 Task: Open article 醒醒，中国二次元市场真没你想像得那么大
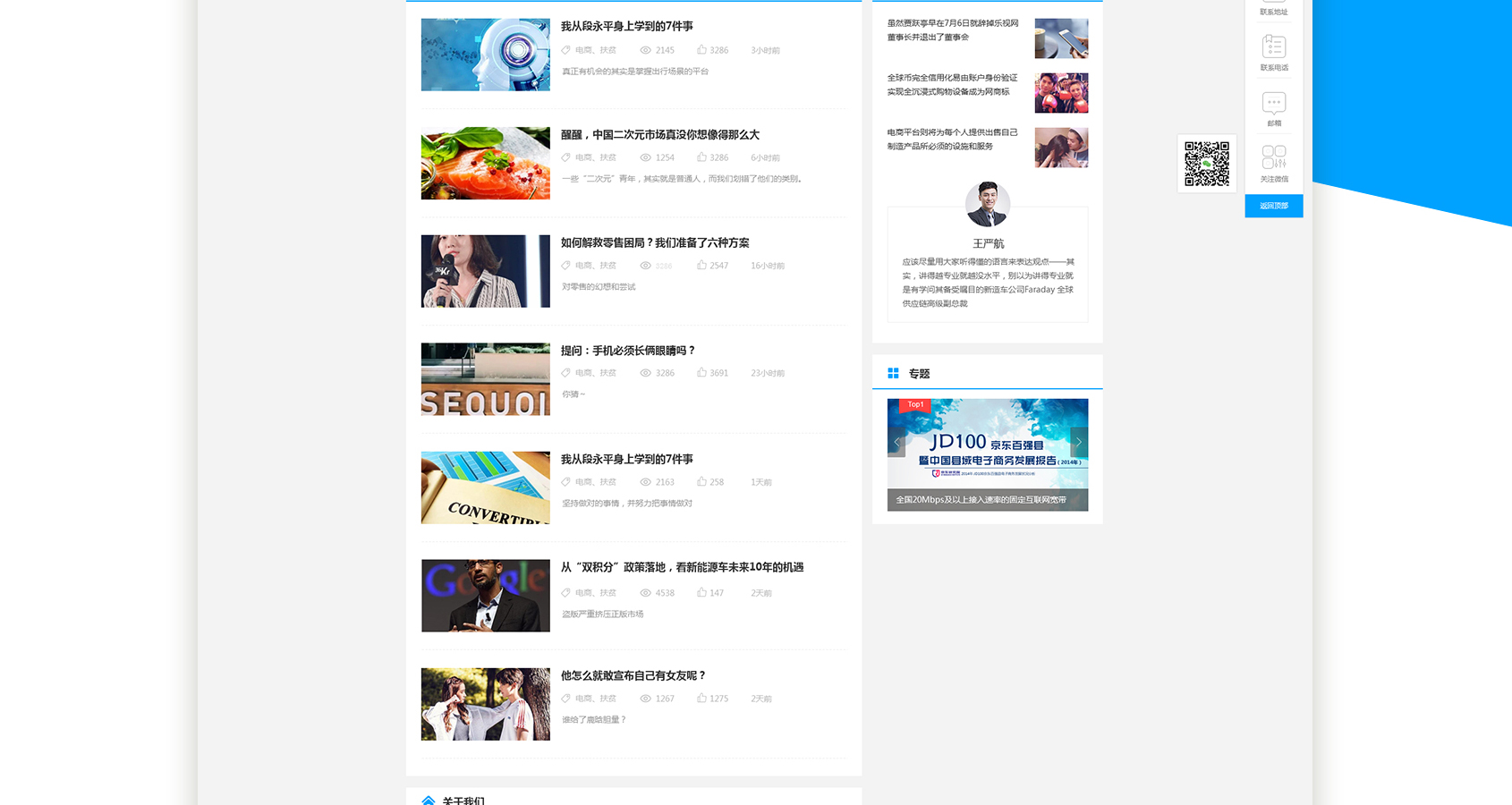tap(659, 135)
